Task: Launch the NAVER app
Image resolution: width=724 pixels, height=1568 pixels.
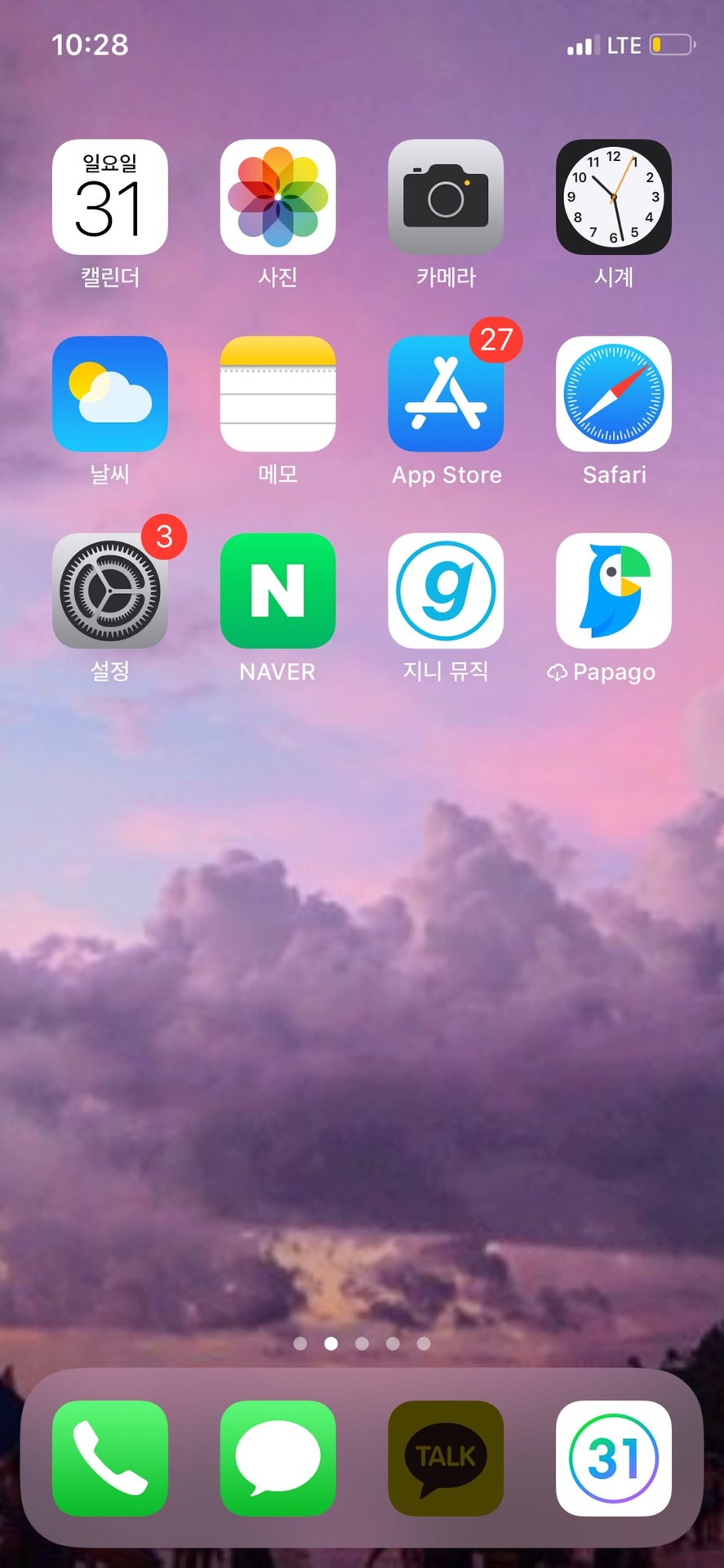Action: pos(278,591)
